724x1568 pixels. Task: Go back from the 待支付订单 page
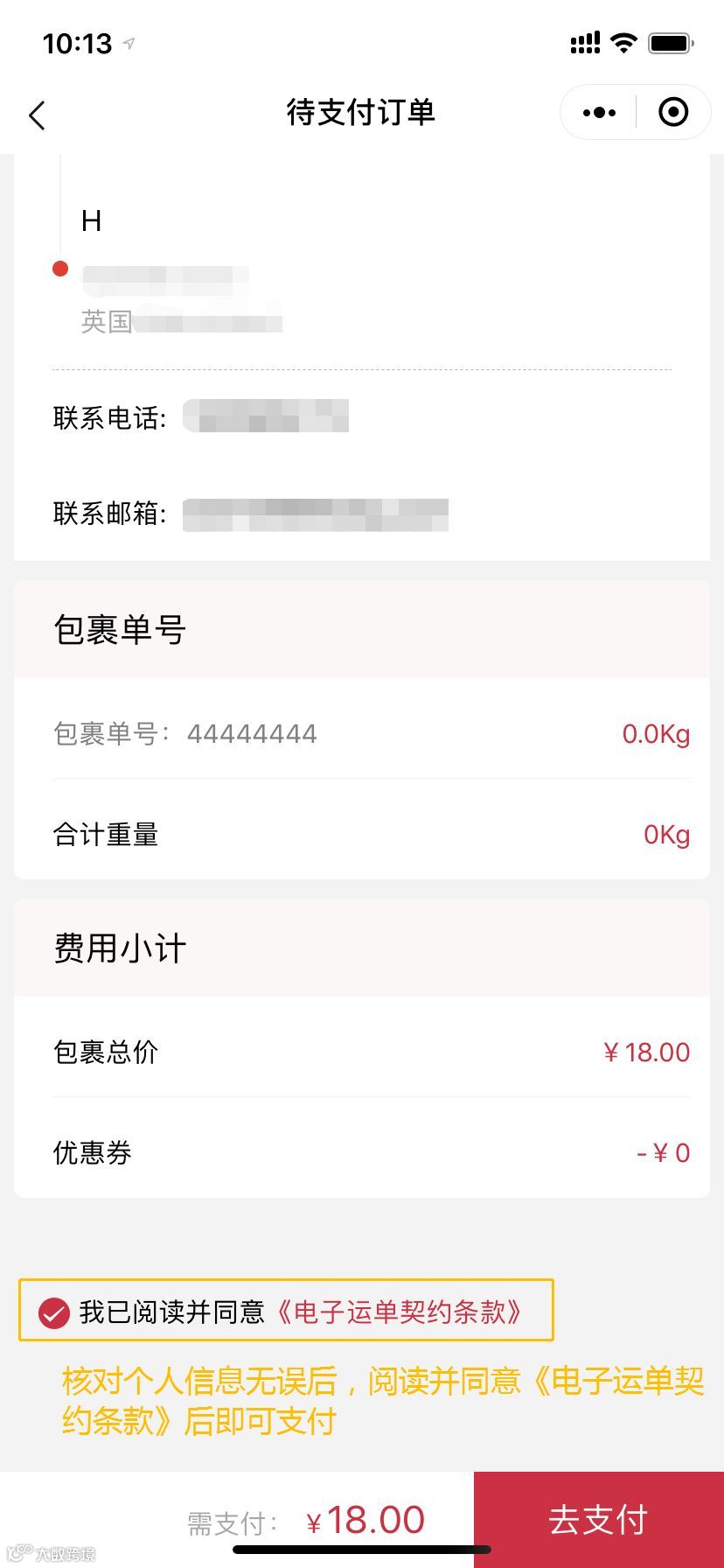[x=37, y=115]
